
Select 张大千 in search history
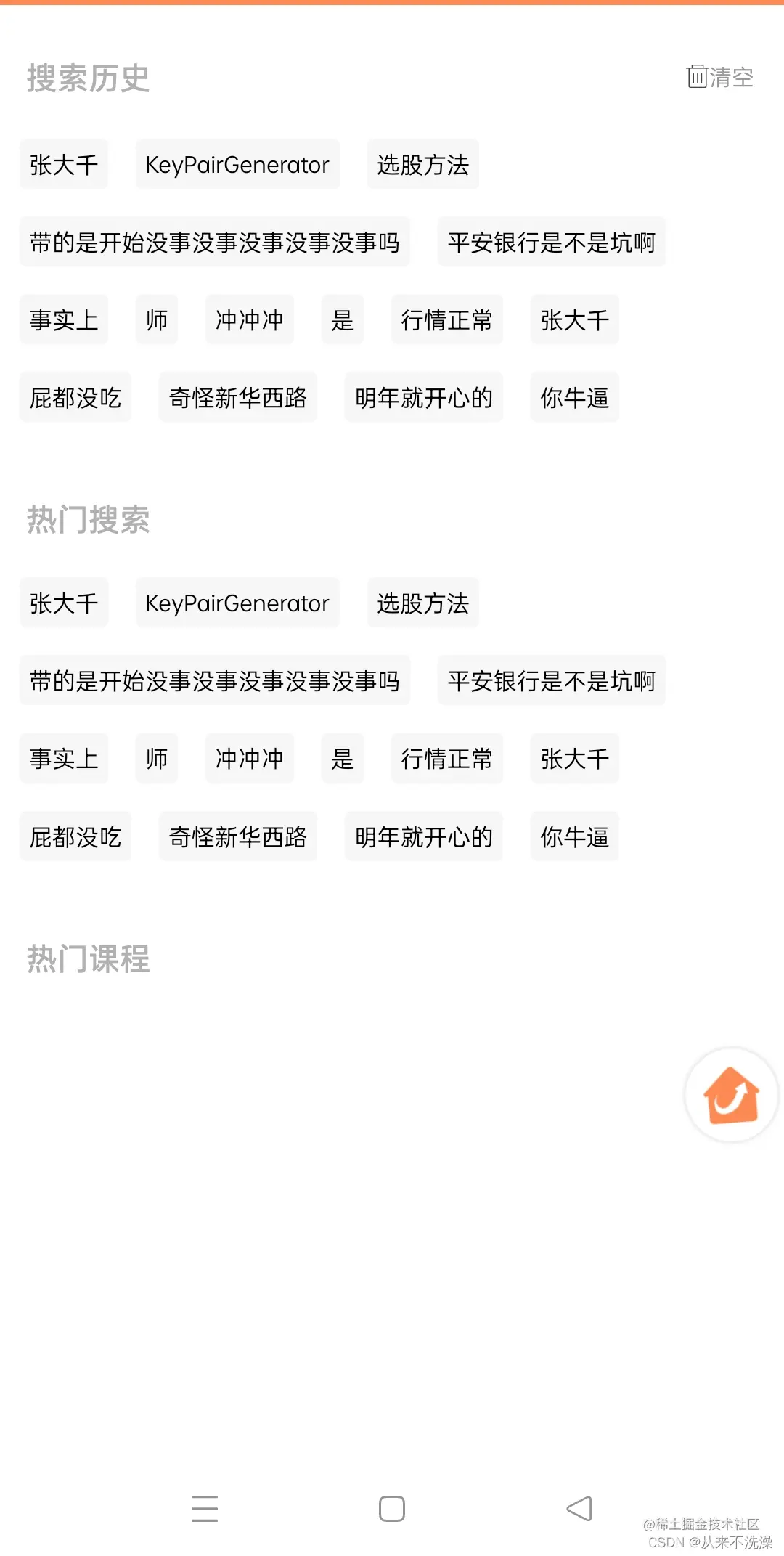pos(64,165)
